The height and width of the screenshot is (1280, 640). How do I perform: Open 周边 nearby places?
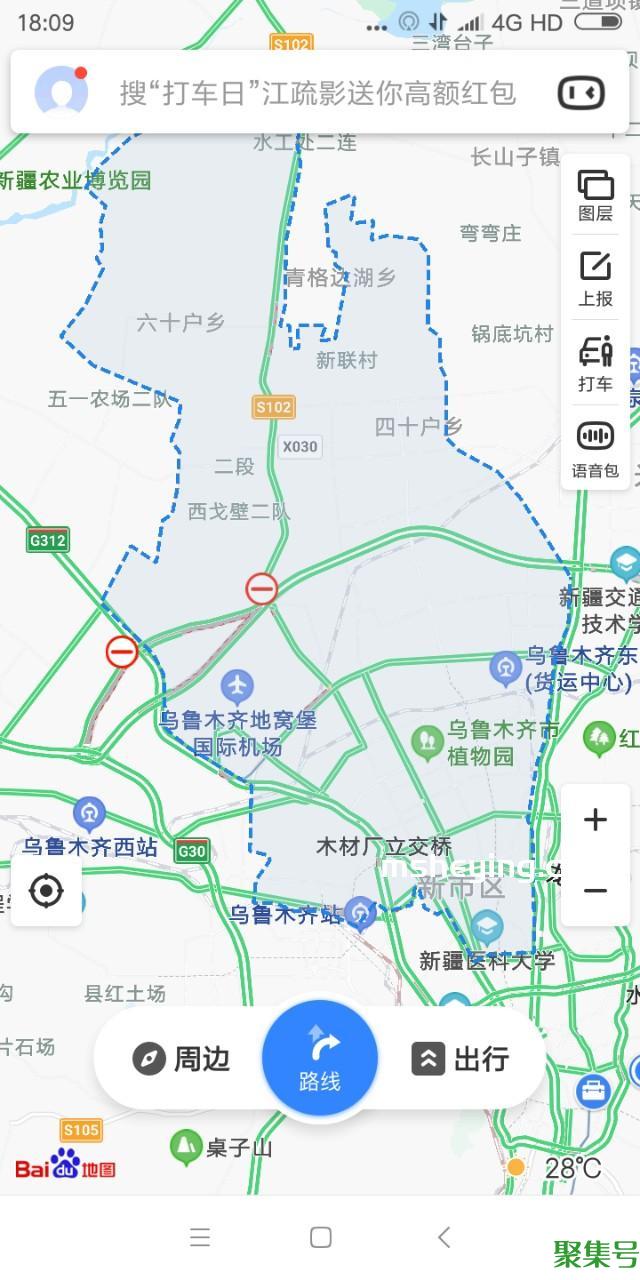(x=181, y=1059)
